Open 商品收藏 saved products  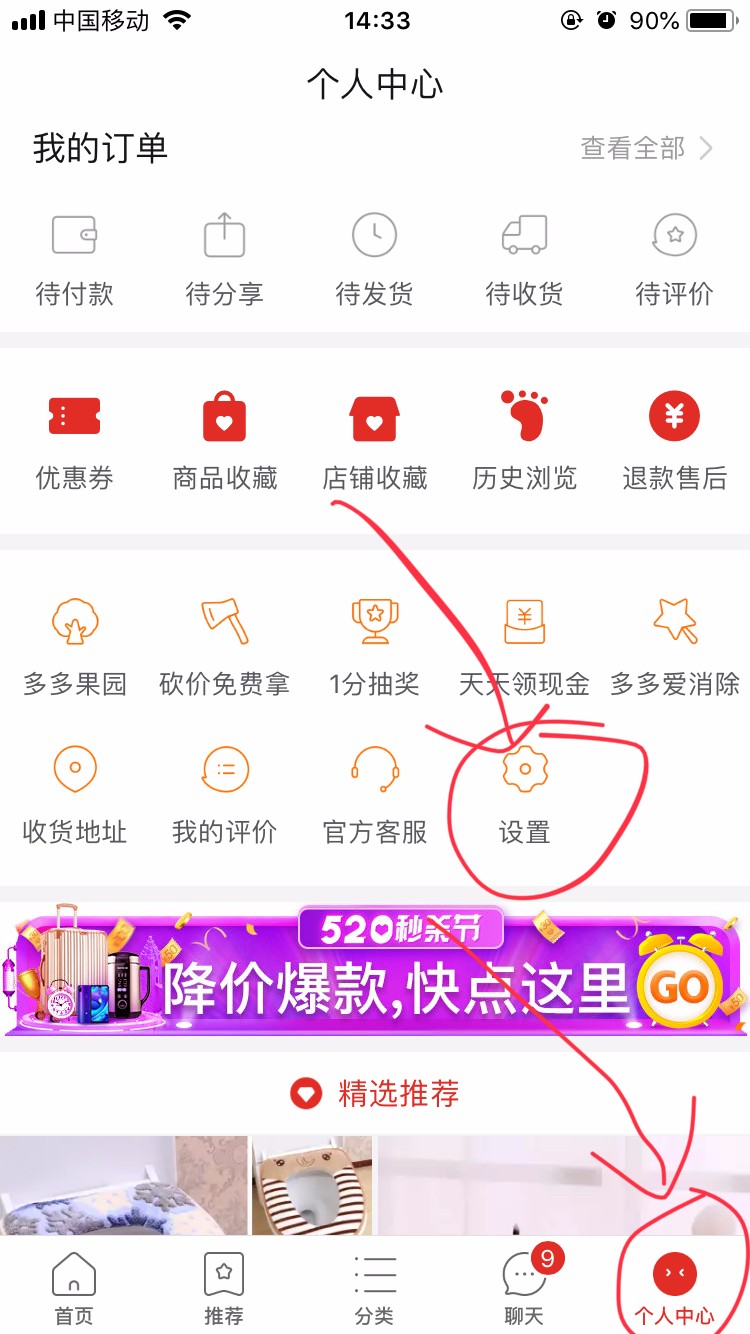click(x=225, y=440)
